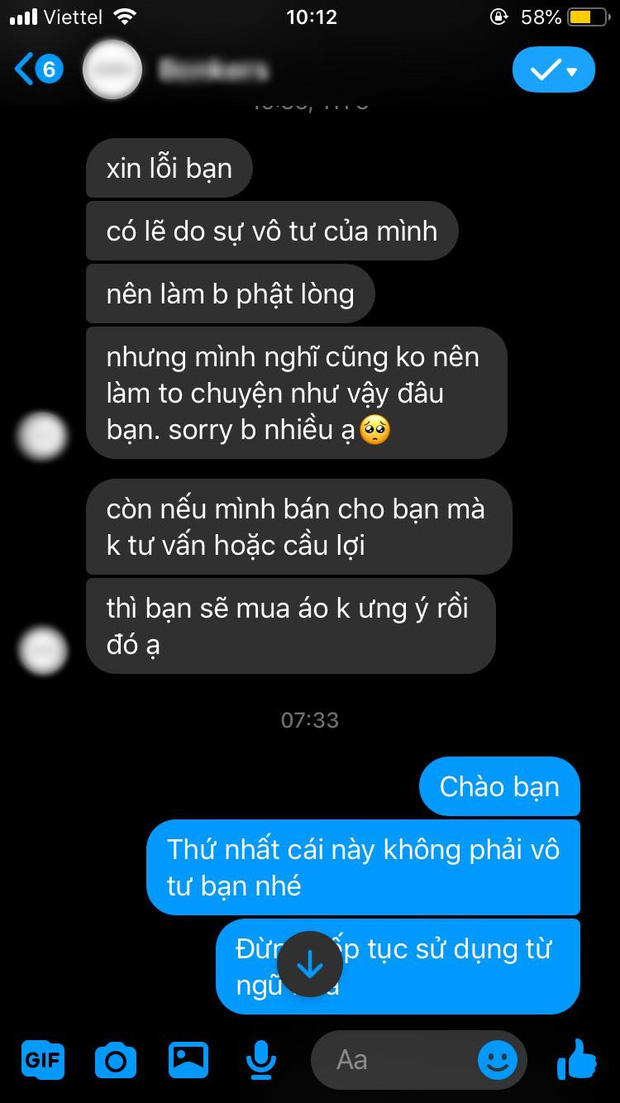The width and height of the screenshot is (620, 1103).
Task: Open the contact's profile picture in header
Action: pyautogui.click(x=112, y=69)
